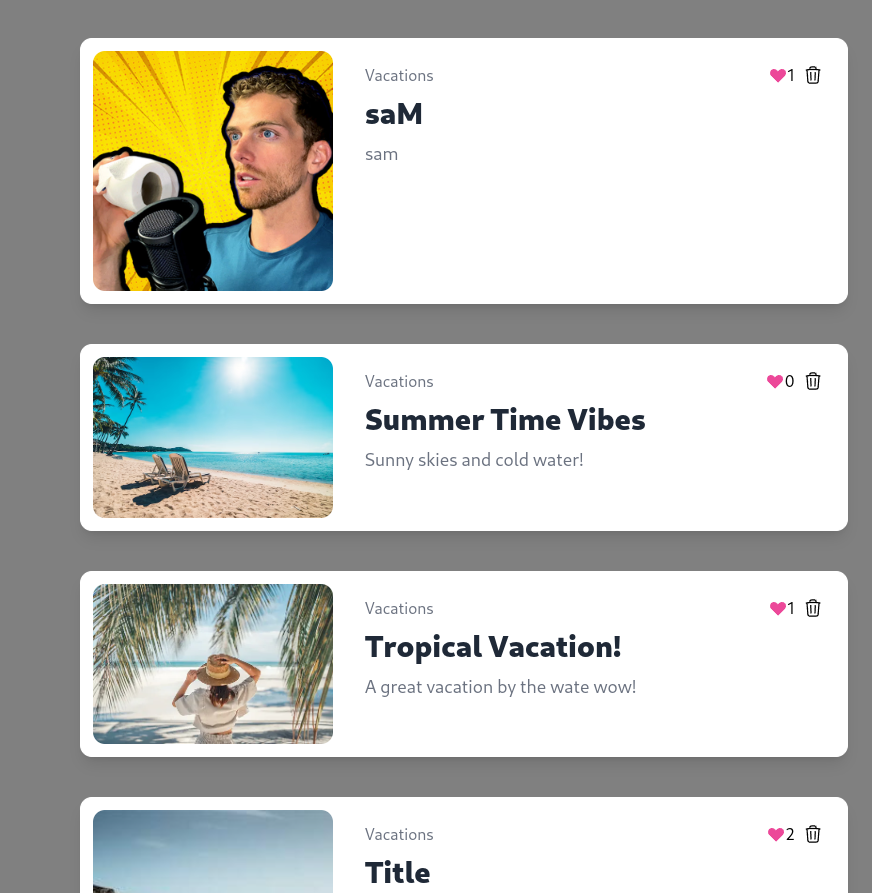The width and height of the screenshot is (872, 893).
Task: Like the Summer Time Vibes post
Action: [x=775, y=382]
